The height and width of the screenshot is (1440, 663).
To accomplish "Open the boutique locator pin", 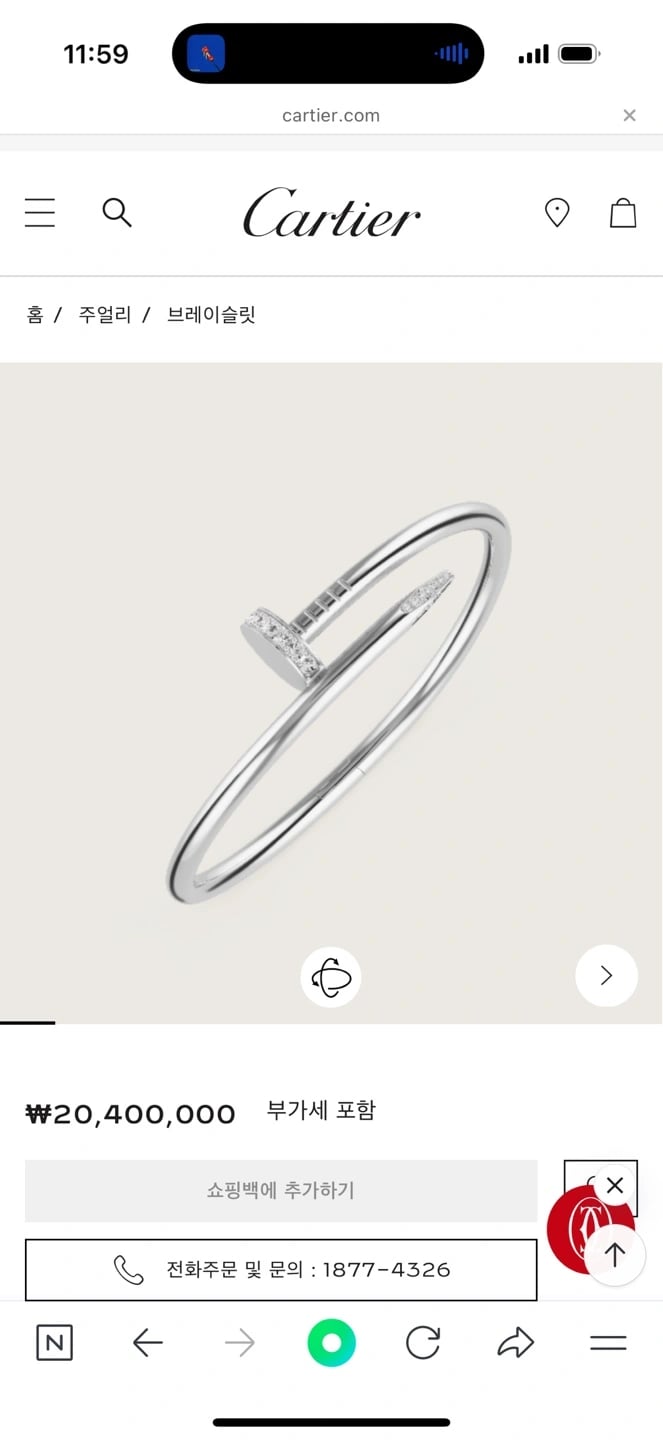I will pos(557,213).
